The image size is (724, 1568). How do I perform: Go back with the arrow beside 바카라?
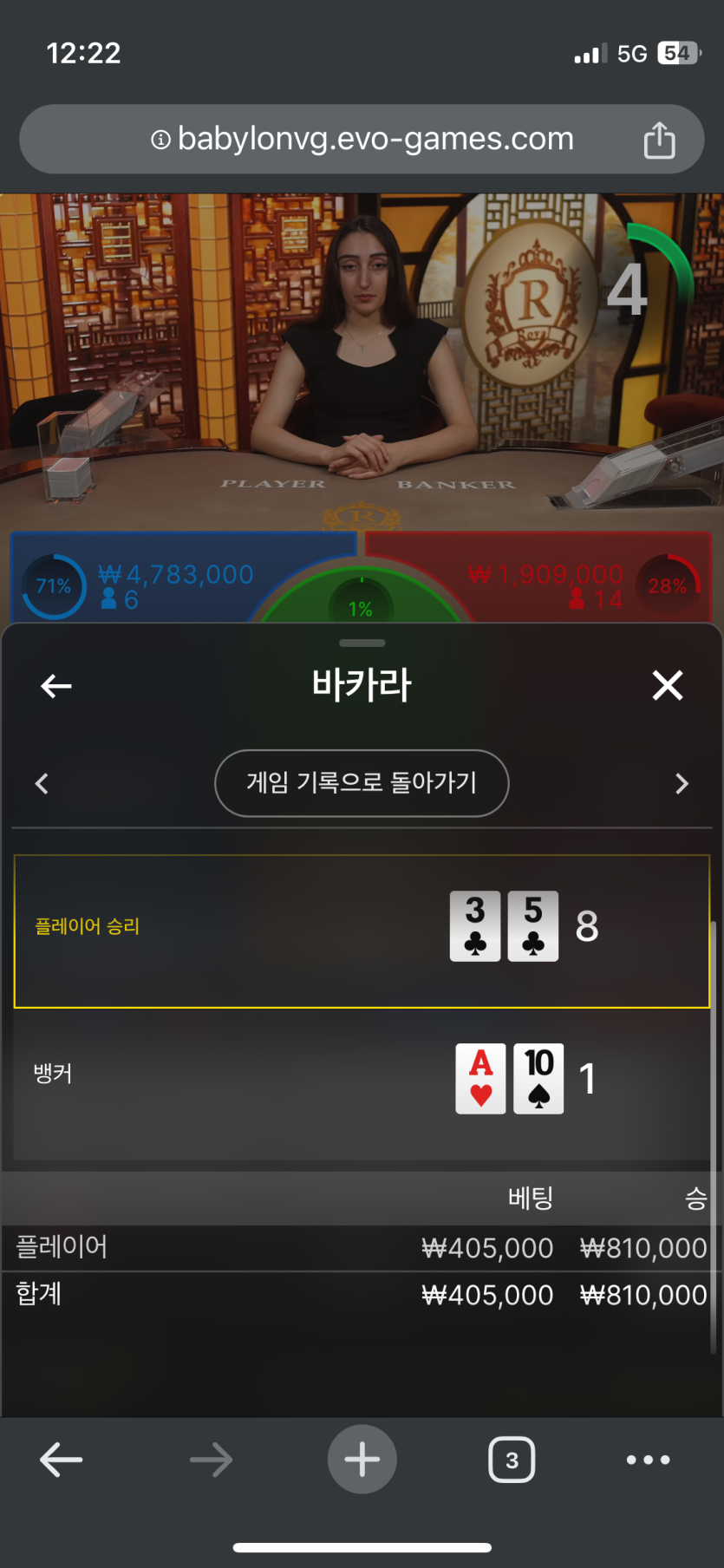56,687
